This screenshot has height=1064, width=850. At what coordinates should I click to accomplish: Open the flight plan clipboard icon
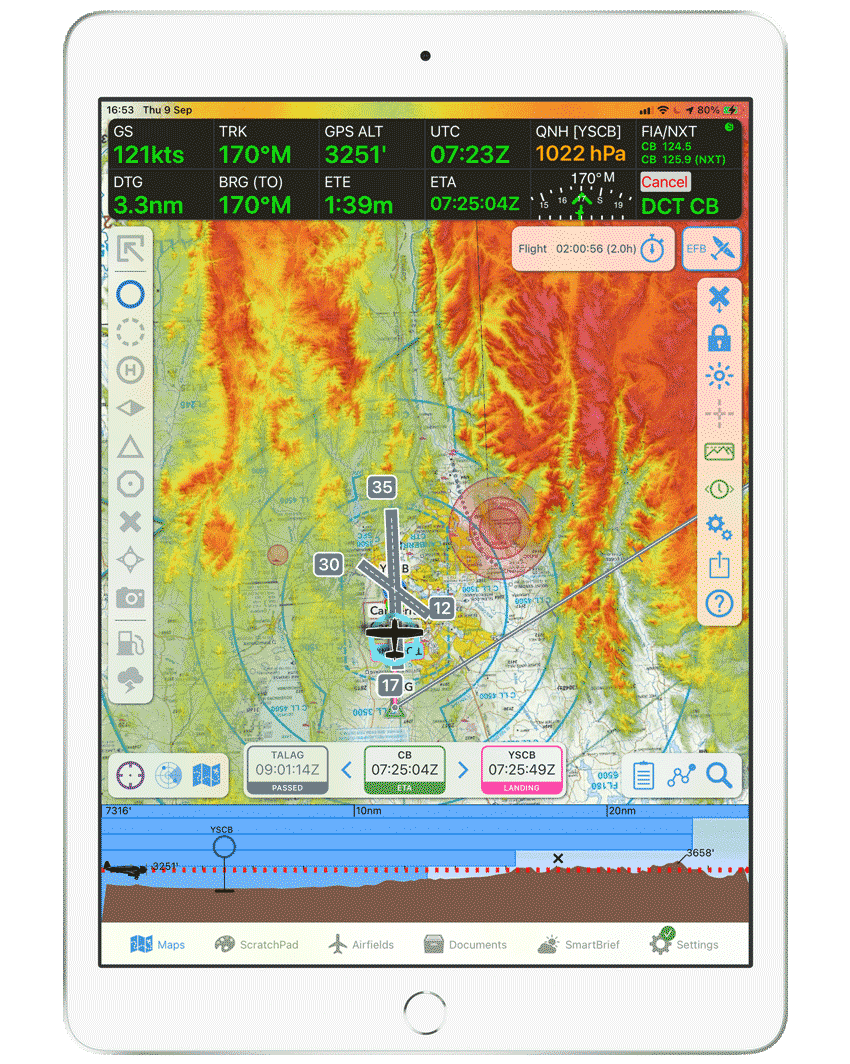click(x=644, y=775)
